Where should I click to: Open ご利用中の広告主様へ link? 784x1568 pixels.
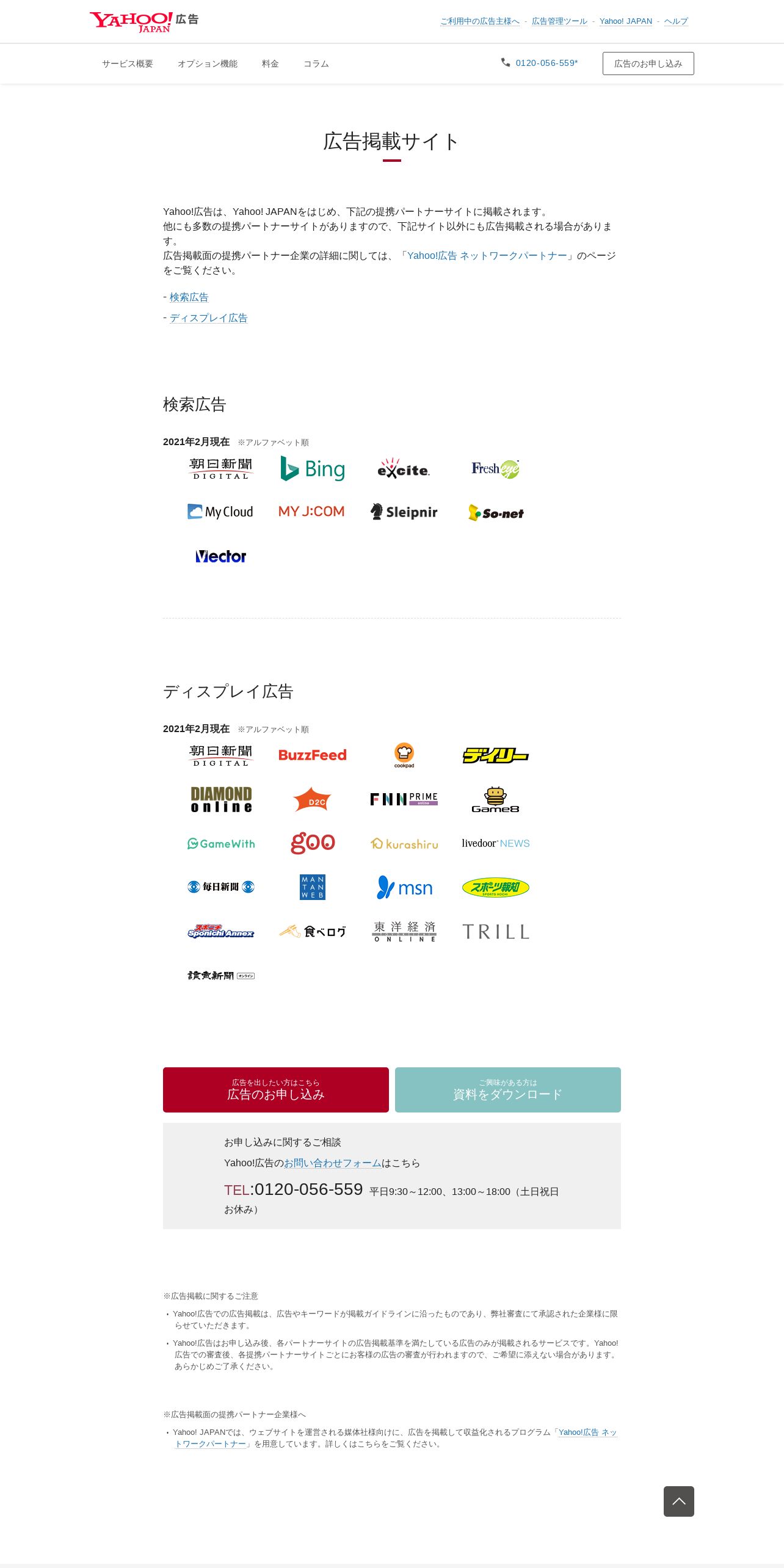480,21
